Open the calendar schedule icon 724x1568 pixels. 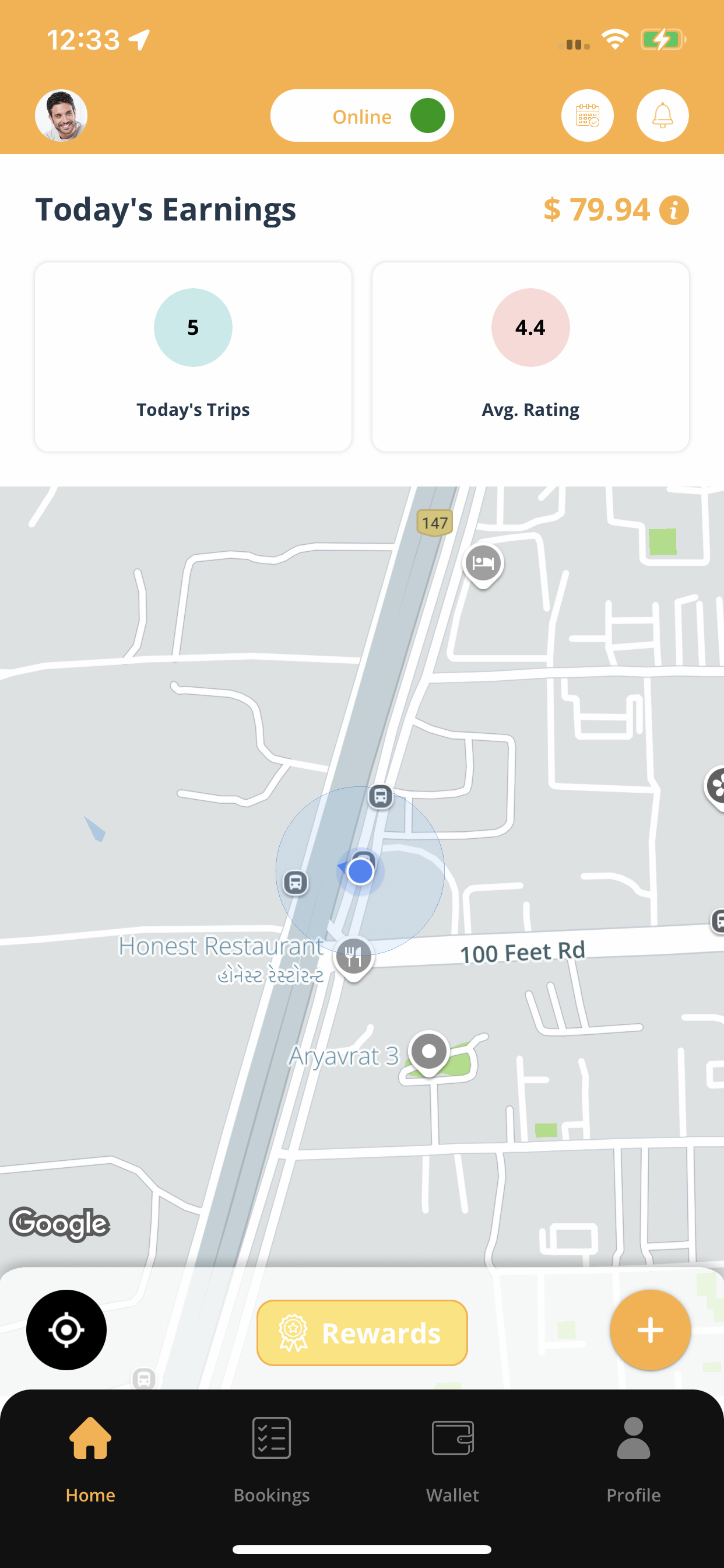[587, 116]
